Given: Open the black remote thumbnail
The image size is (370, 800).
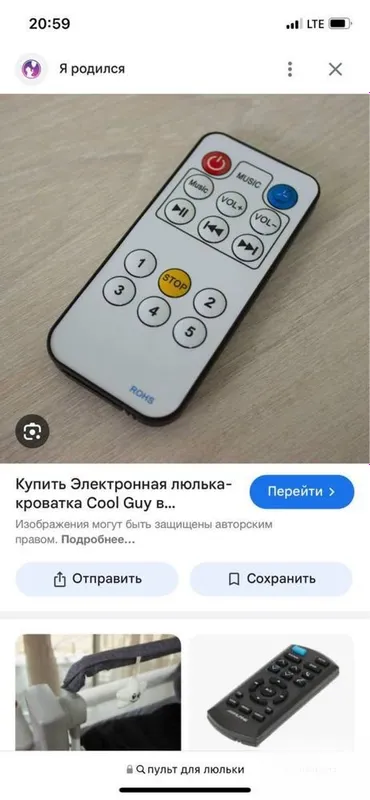Looking at the screenshot, I should [x=273, y=692].
